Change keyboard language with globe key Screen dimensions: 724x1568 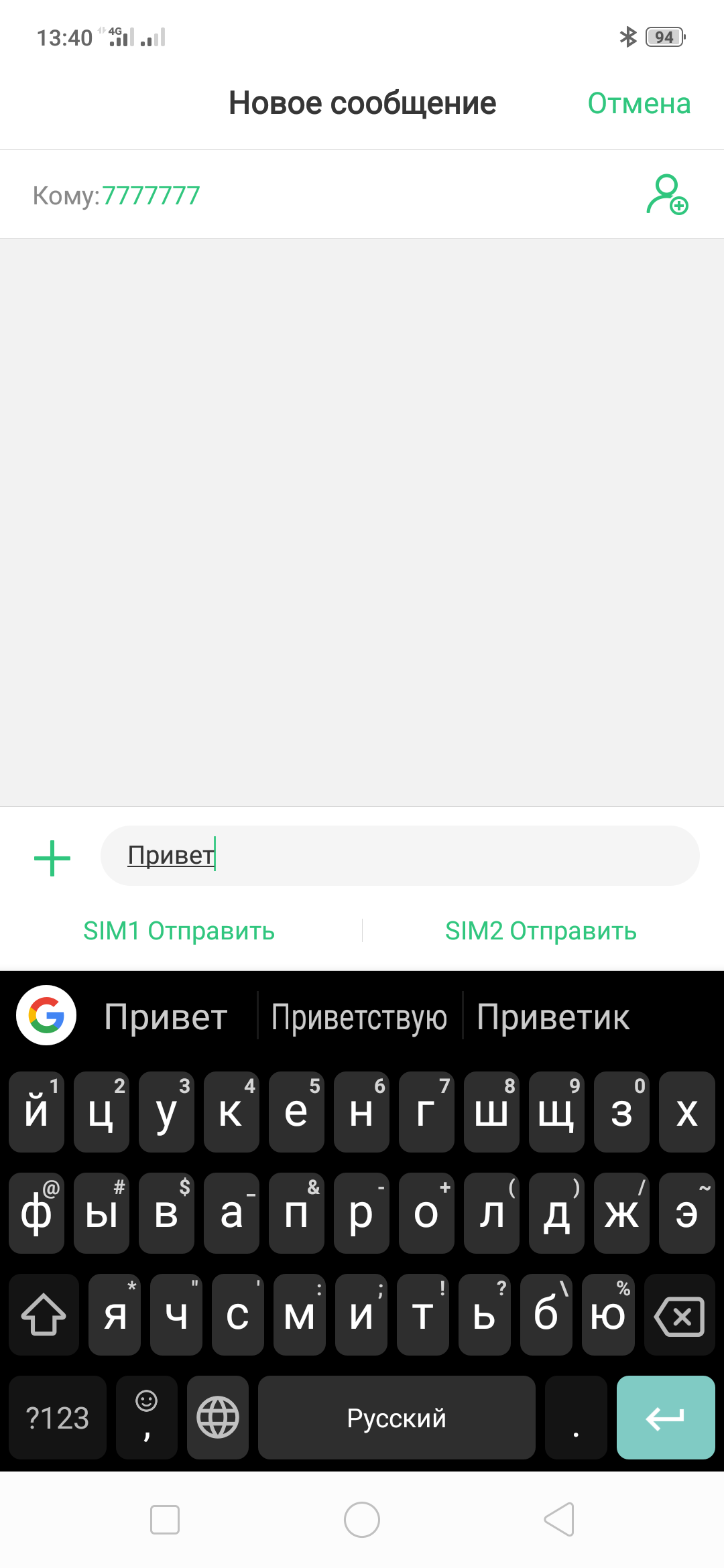coord(218,1417)
